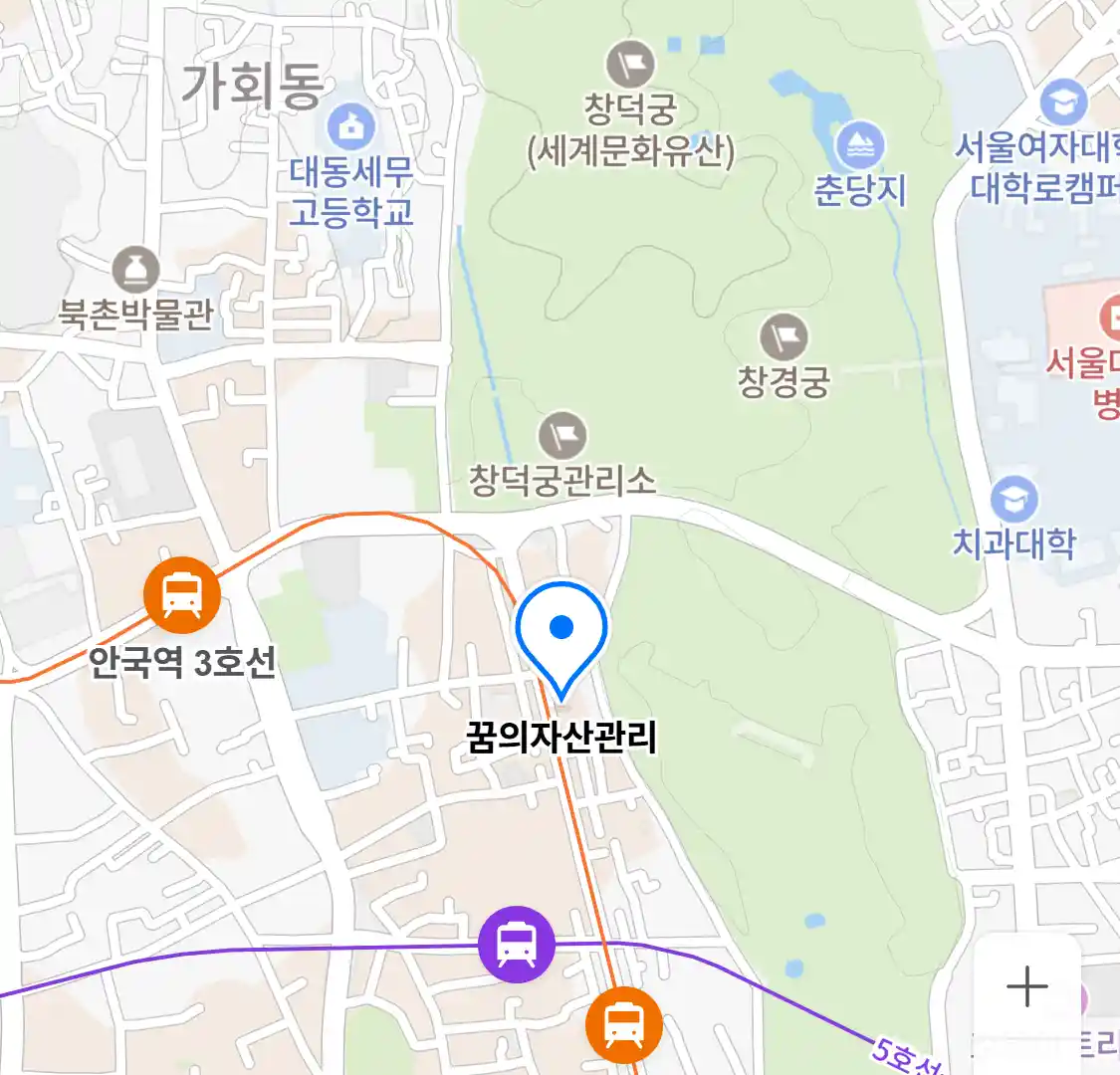Open the 치과대학 marker

1013,500
